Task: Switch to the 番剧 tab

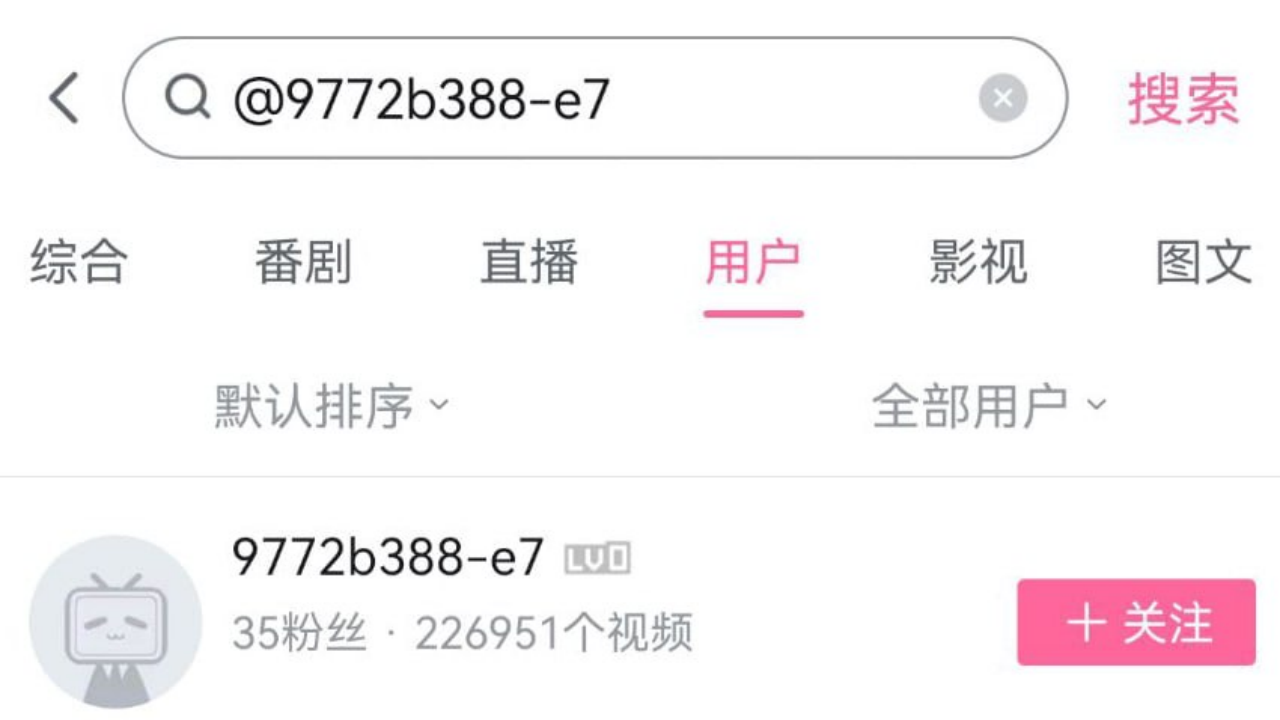Action: (x=303, y=263)
